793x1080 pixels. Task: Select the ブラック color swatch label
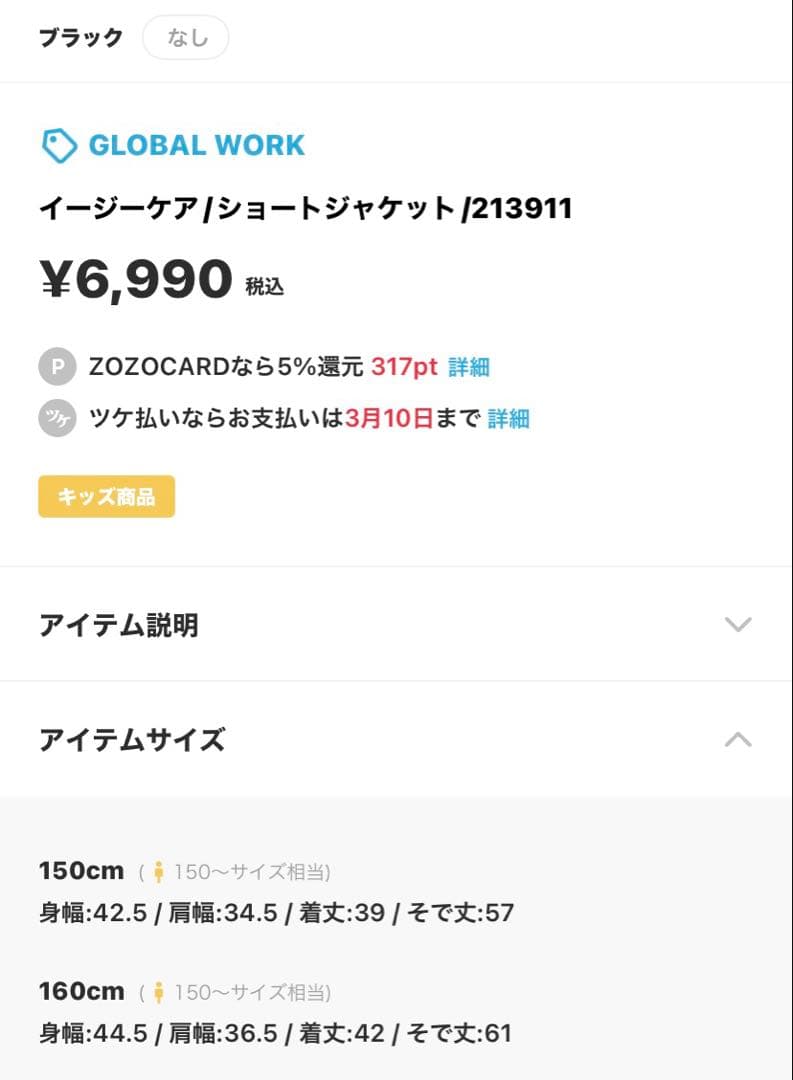[x=79, y=38]
